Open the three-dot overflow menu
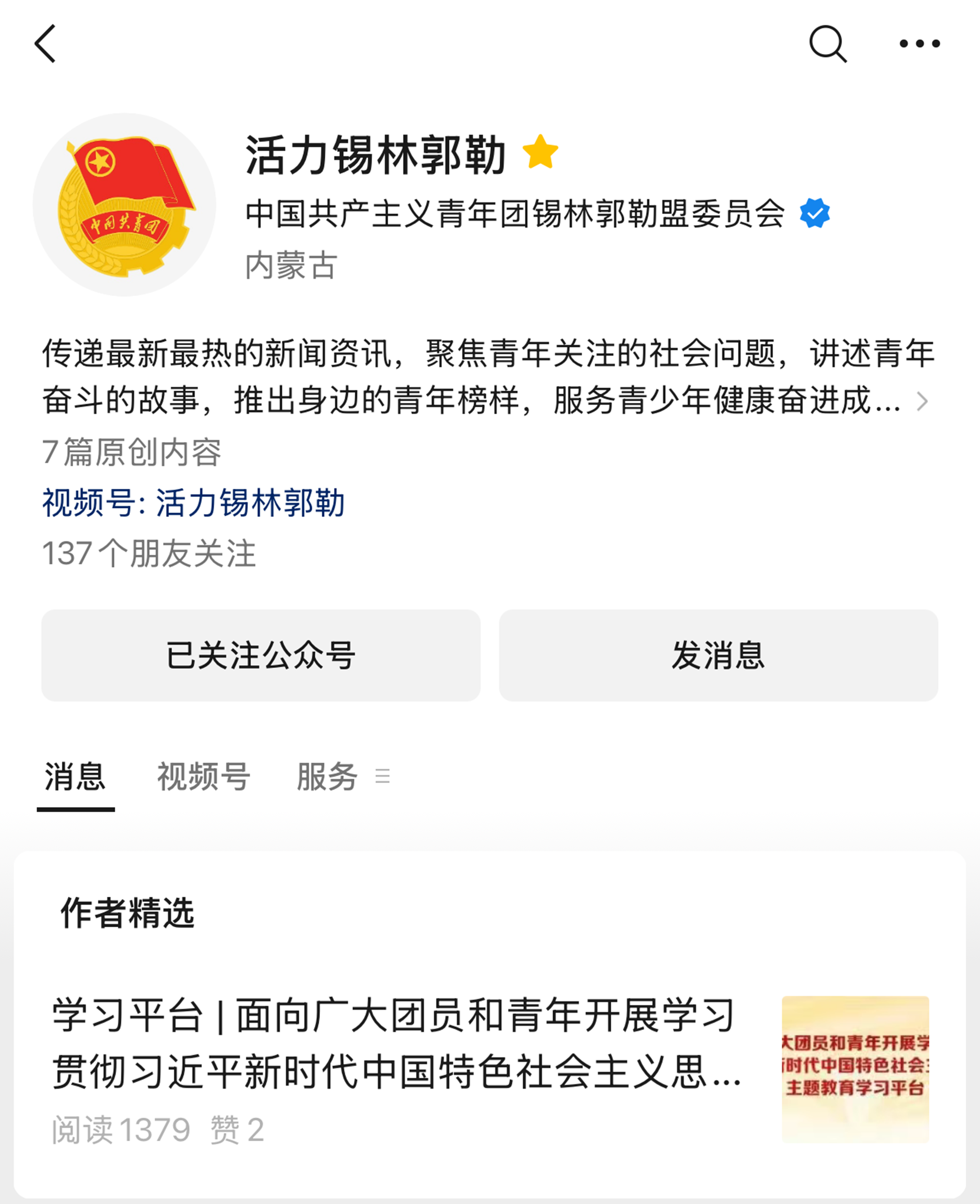Screen dimensions: 980x1204 coord(920,43)
